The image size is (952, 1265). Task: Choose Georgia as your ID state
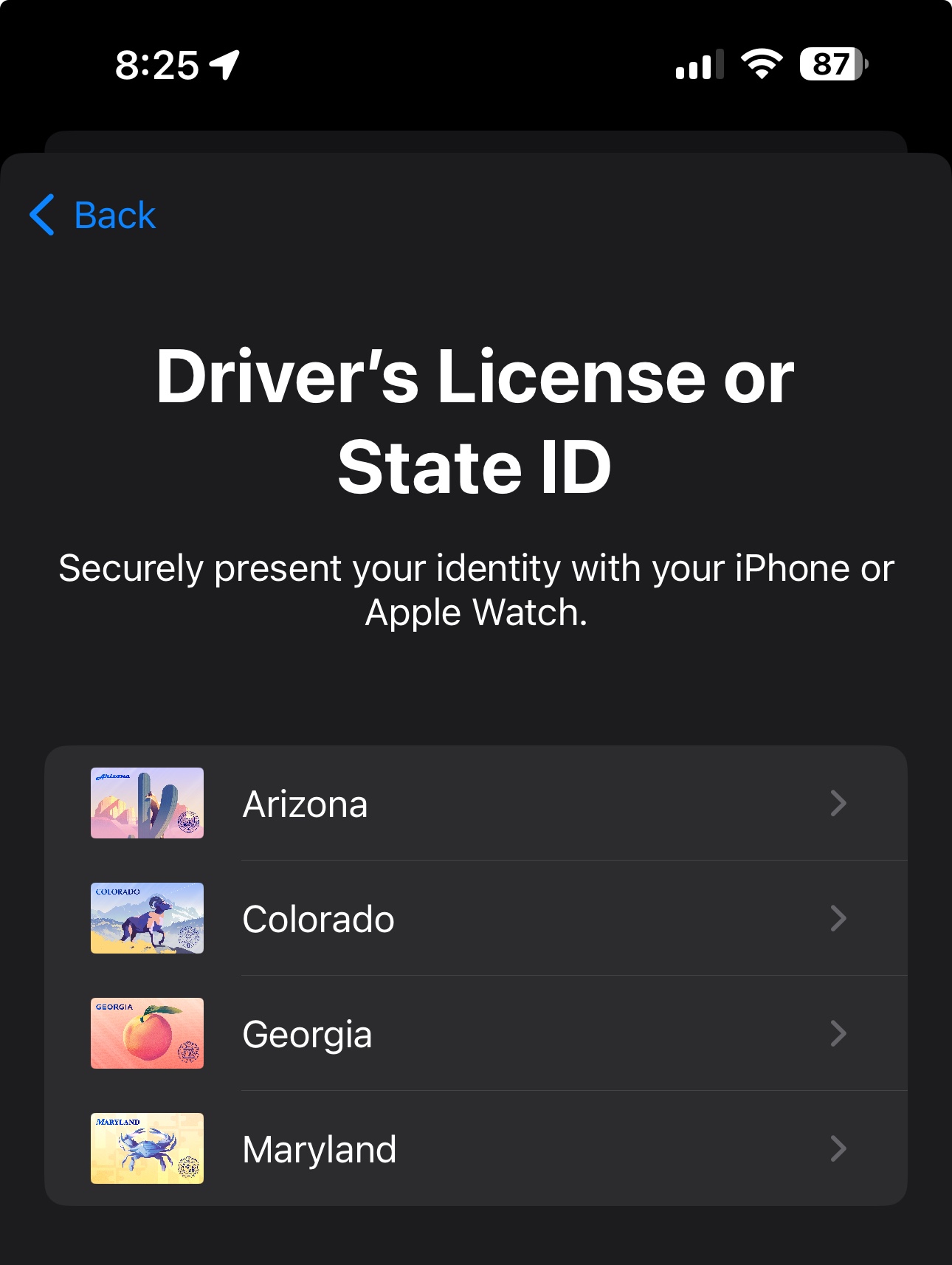[x=308, y=1033]
